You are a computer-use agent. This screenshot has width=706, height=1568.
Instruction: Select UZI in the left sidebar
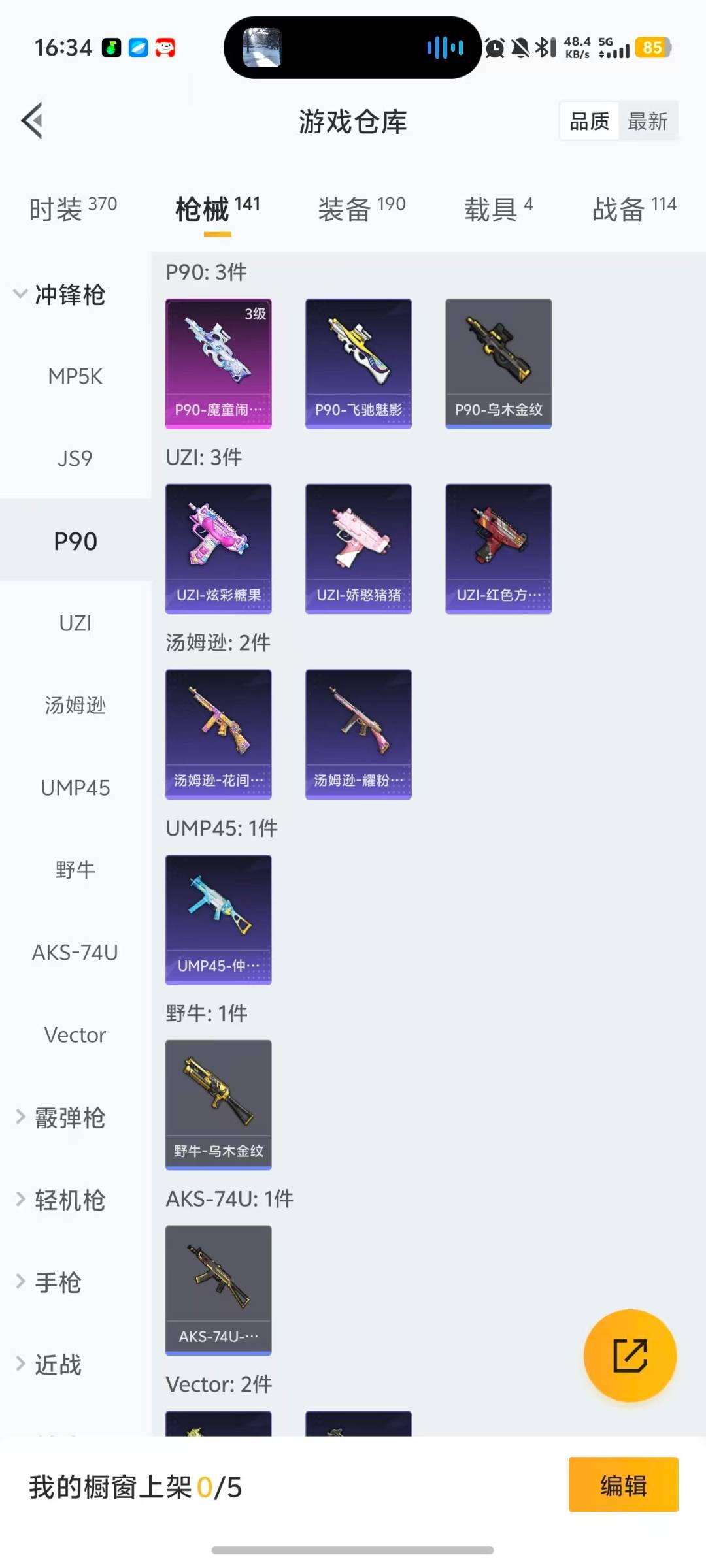point(75,624)
